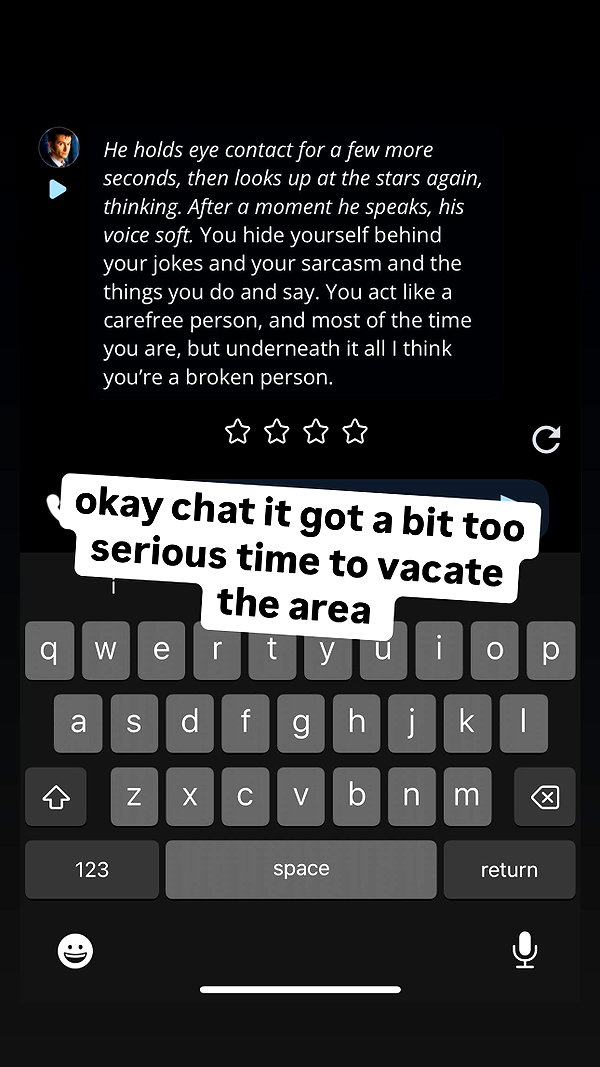
Task: Play the voice audio of the character's reply
Action: point(58,189)
